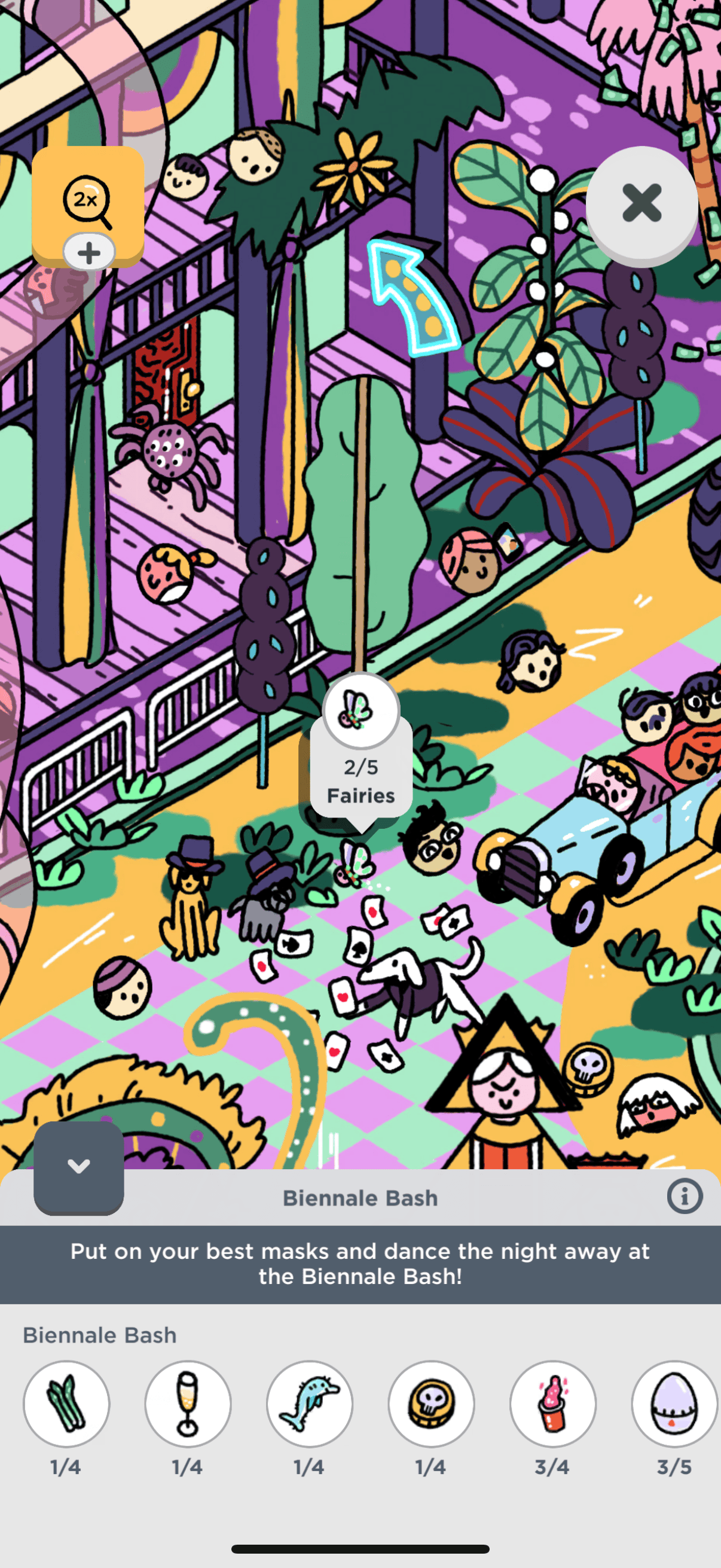Collapse the Biennale Bash panel
Image resolution: width=721 pixels, height=1568 pixels.
(x=78, y=1167)
